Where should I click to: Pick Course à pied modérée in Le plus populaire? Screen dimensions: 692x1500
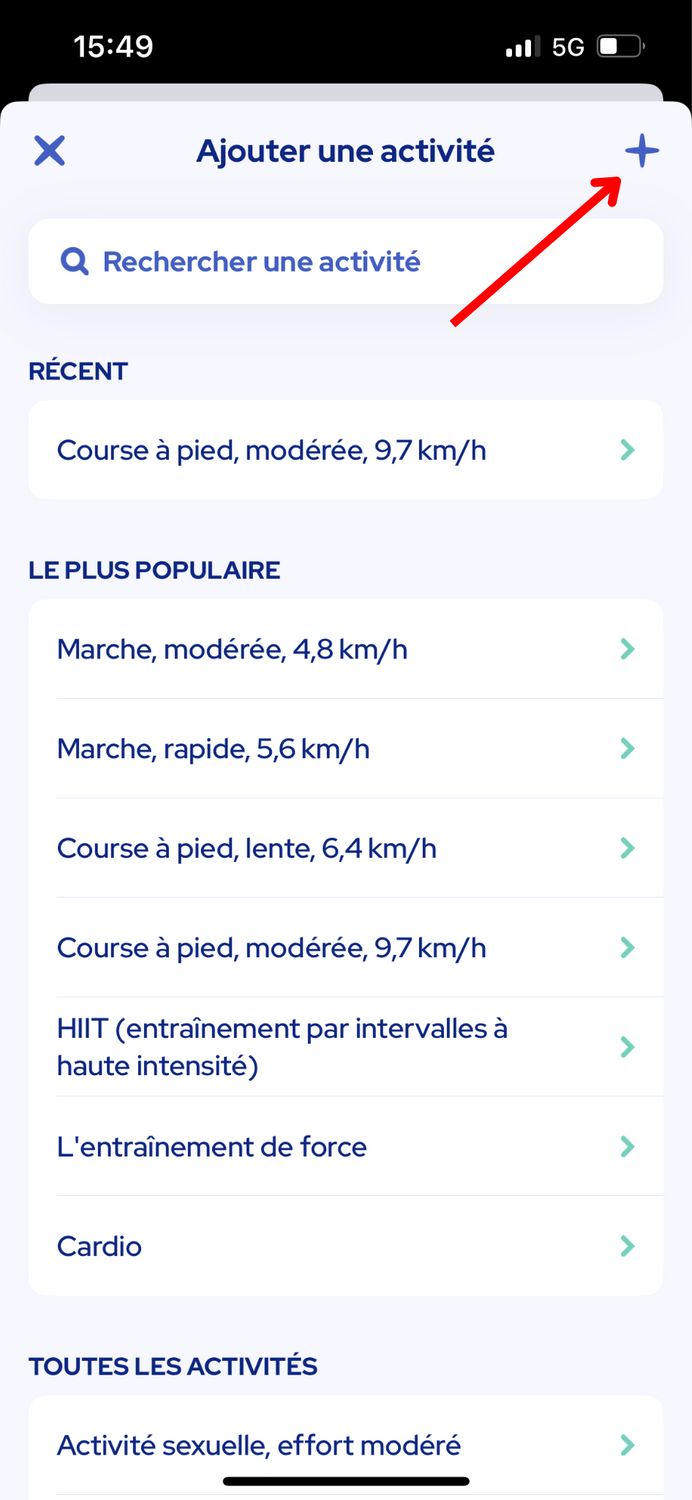tap(345, 947)
